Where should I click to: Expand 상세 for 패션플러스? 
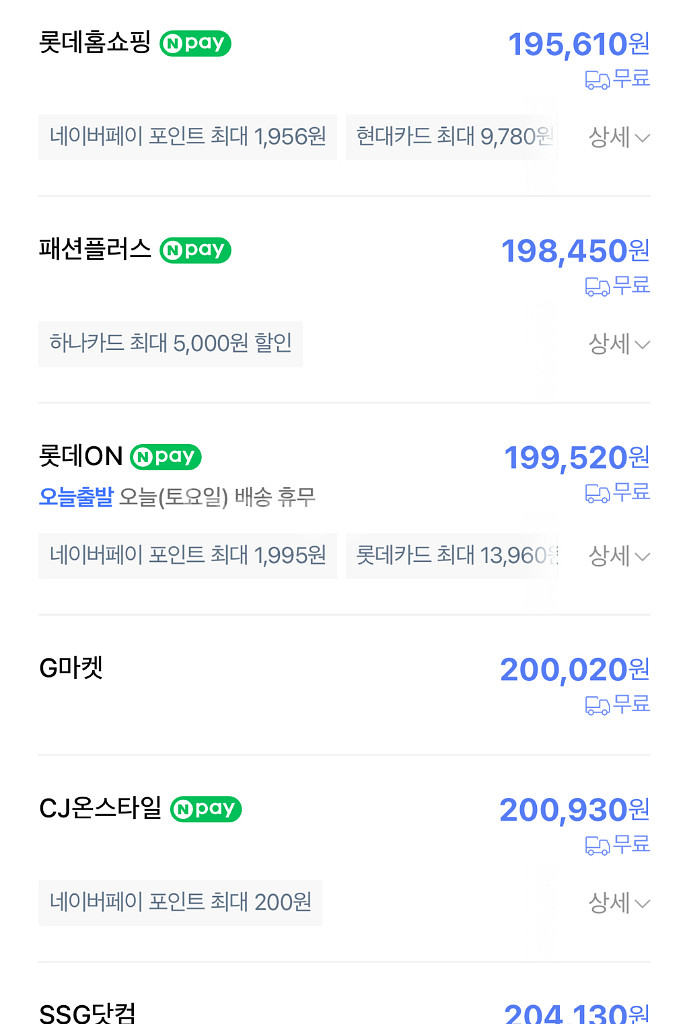click(x=619, y=345)
